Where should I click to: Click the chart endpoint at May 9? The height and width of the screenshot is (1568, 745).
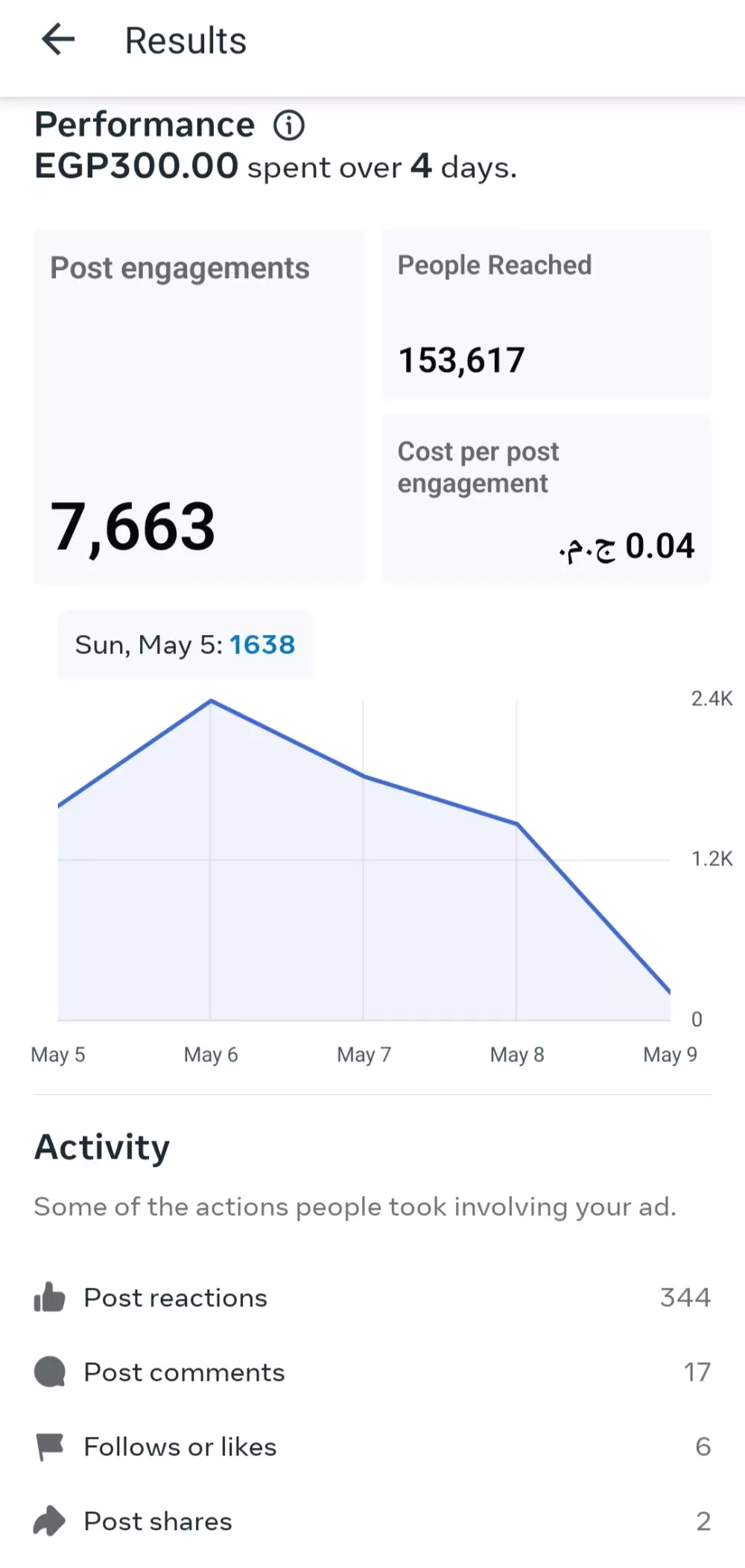[x=668, y=991]
